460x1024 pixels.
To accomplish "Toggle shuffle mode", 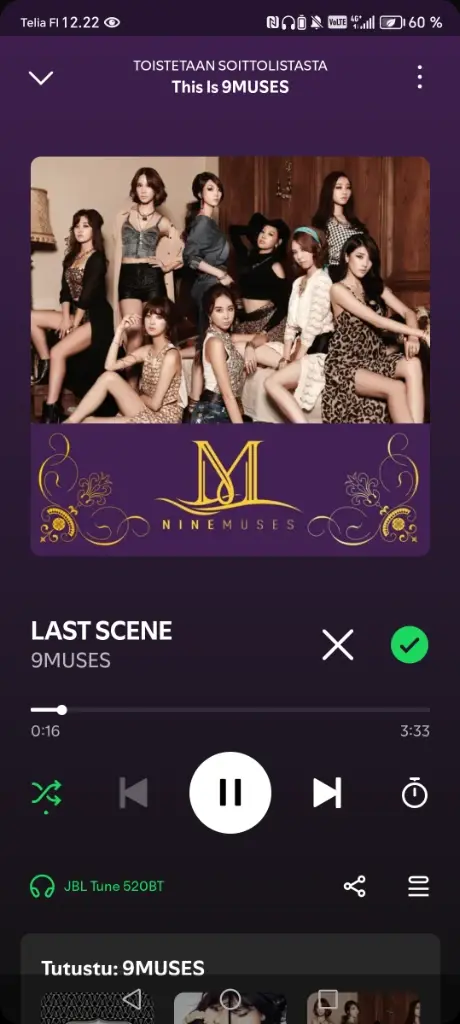I will (47, 793).
